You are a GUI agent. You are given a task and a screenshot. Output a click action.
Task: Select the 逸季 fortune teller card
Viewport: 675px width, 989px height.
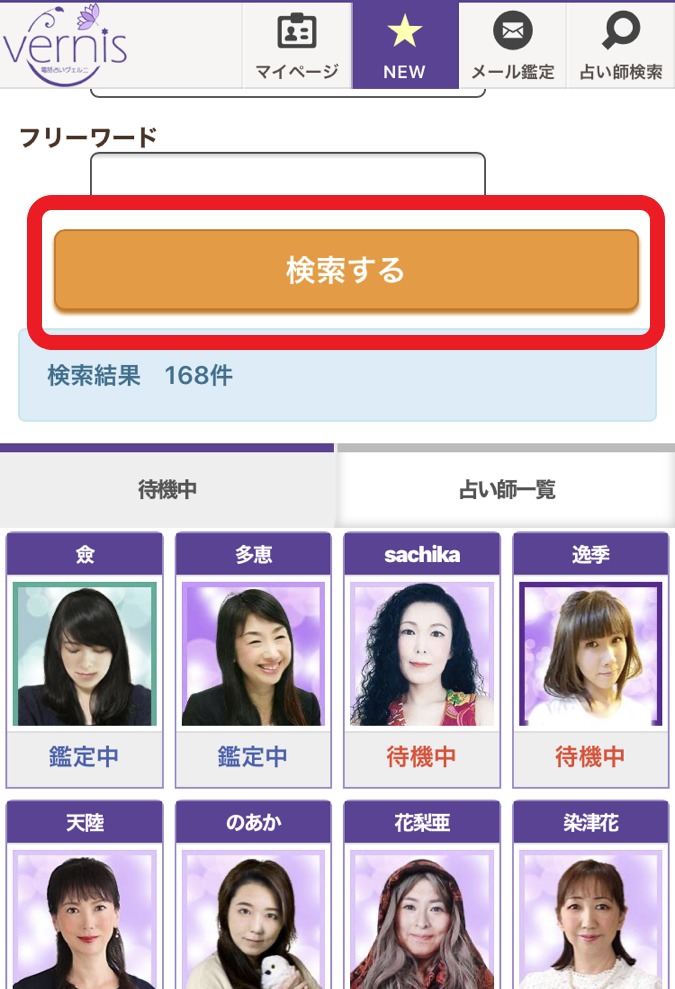[x=590, y=657]
